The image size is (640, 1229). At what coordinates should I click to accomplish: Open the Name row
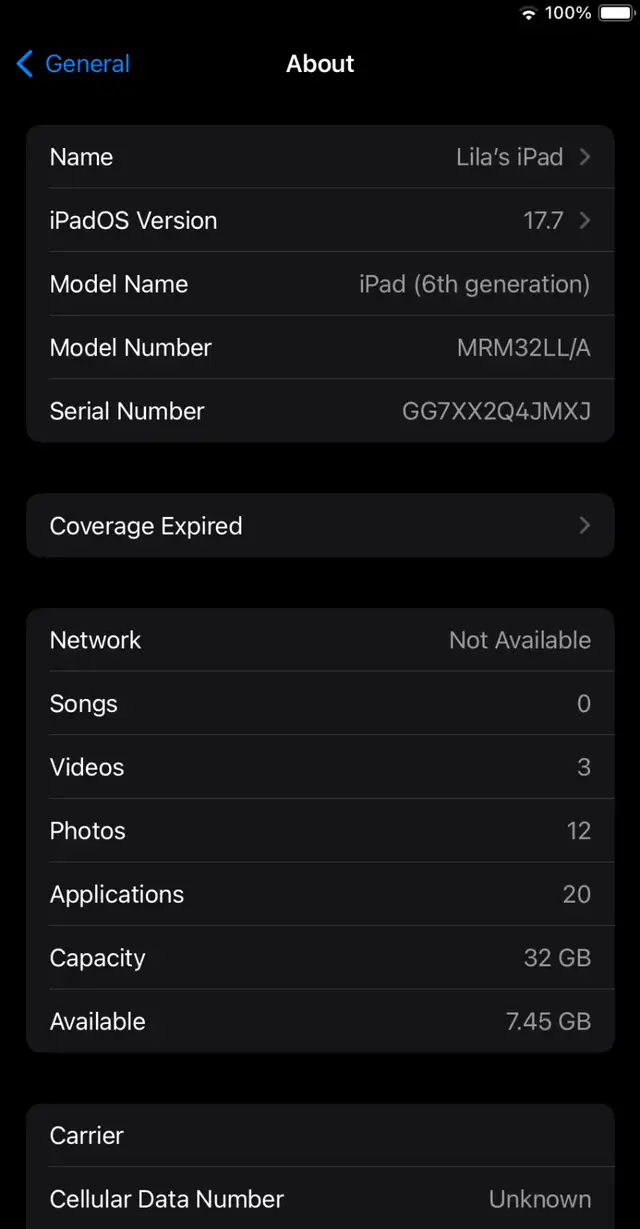click(320, 157)
